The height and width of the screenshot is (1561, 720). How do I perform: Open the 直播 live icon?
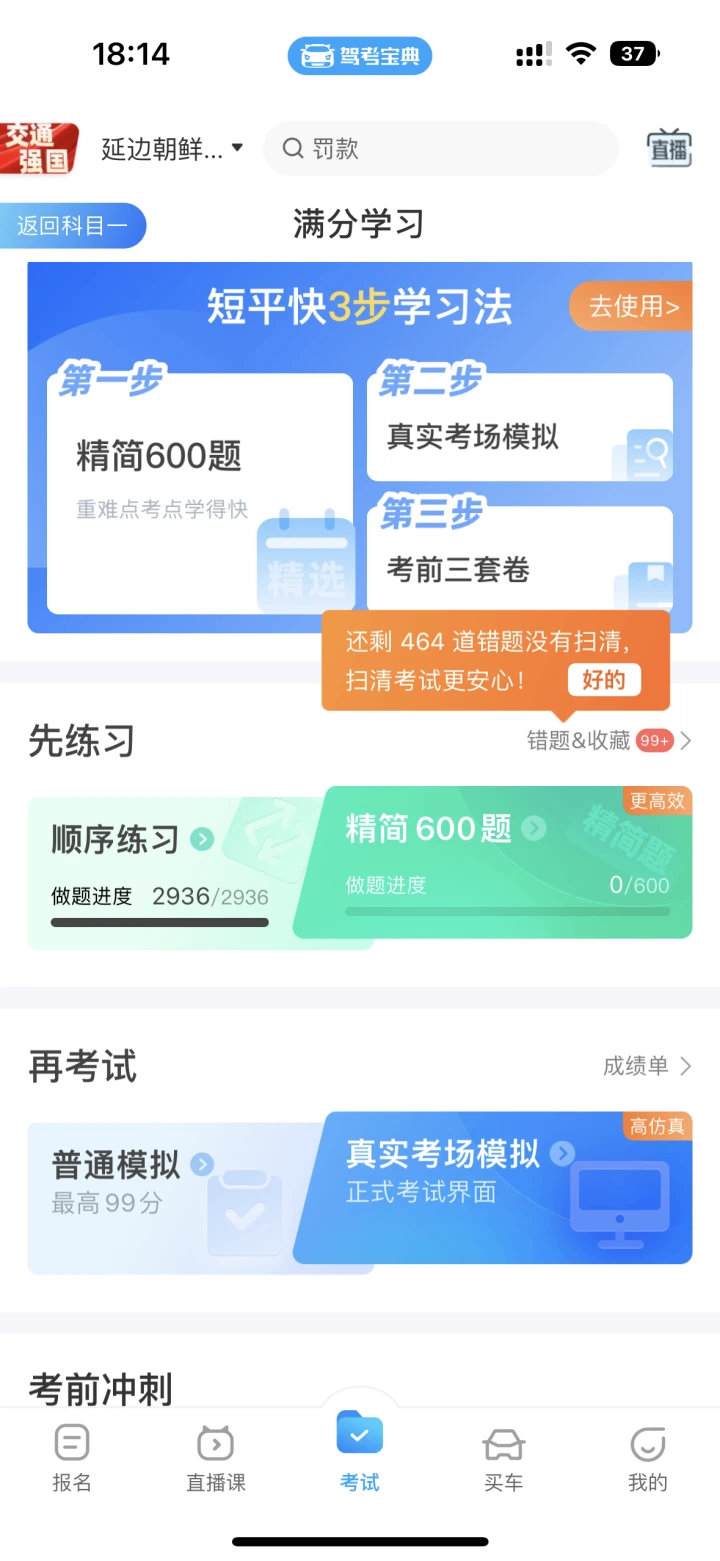pyautogui.click(x=669, y=149)
